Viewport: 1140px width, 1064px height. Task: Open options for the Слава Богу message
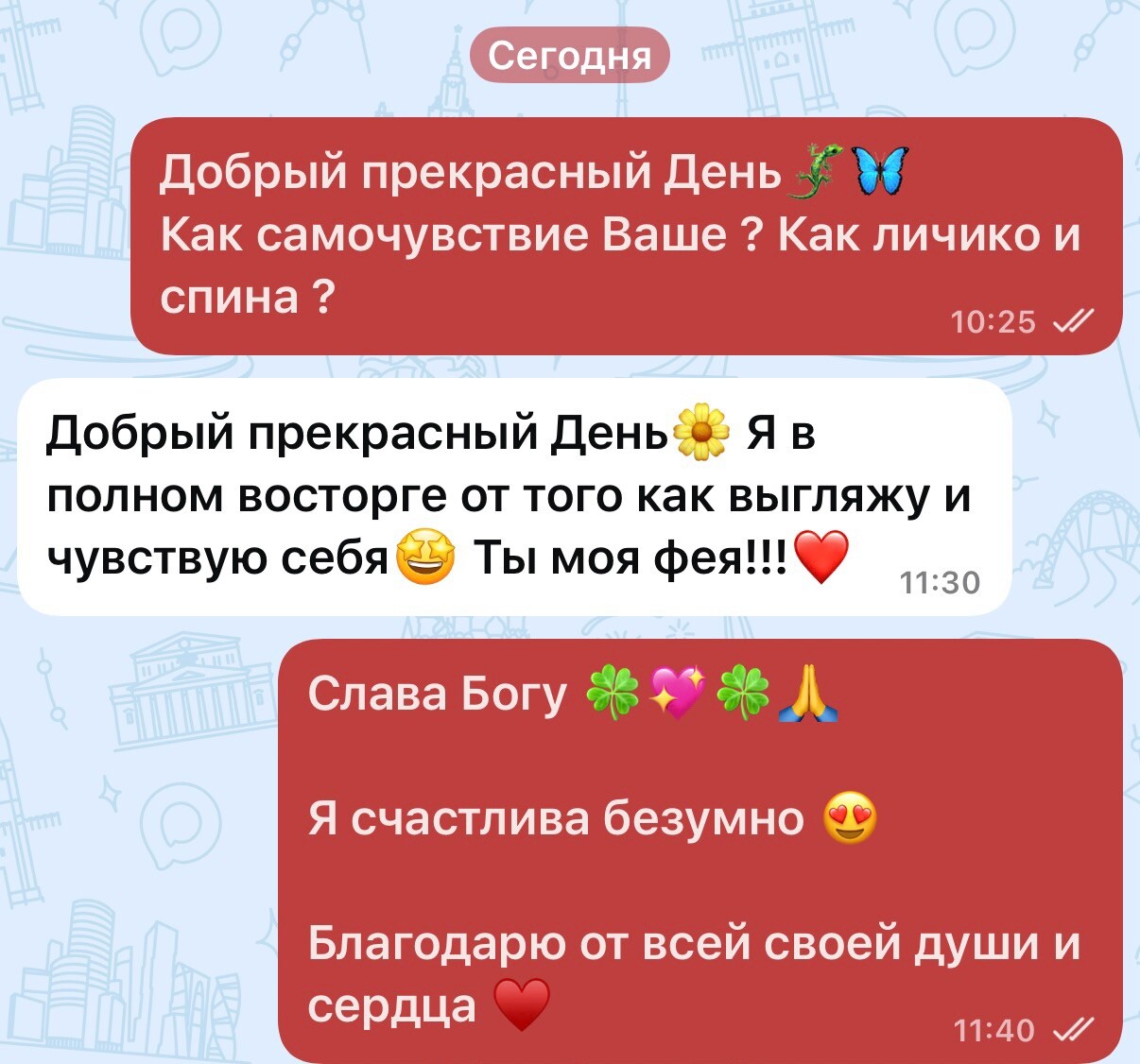pyautogui.click(x=700, y=850)
